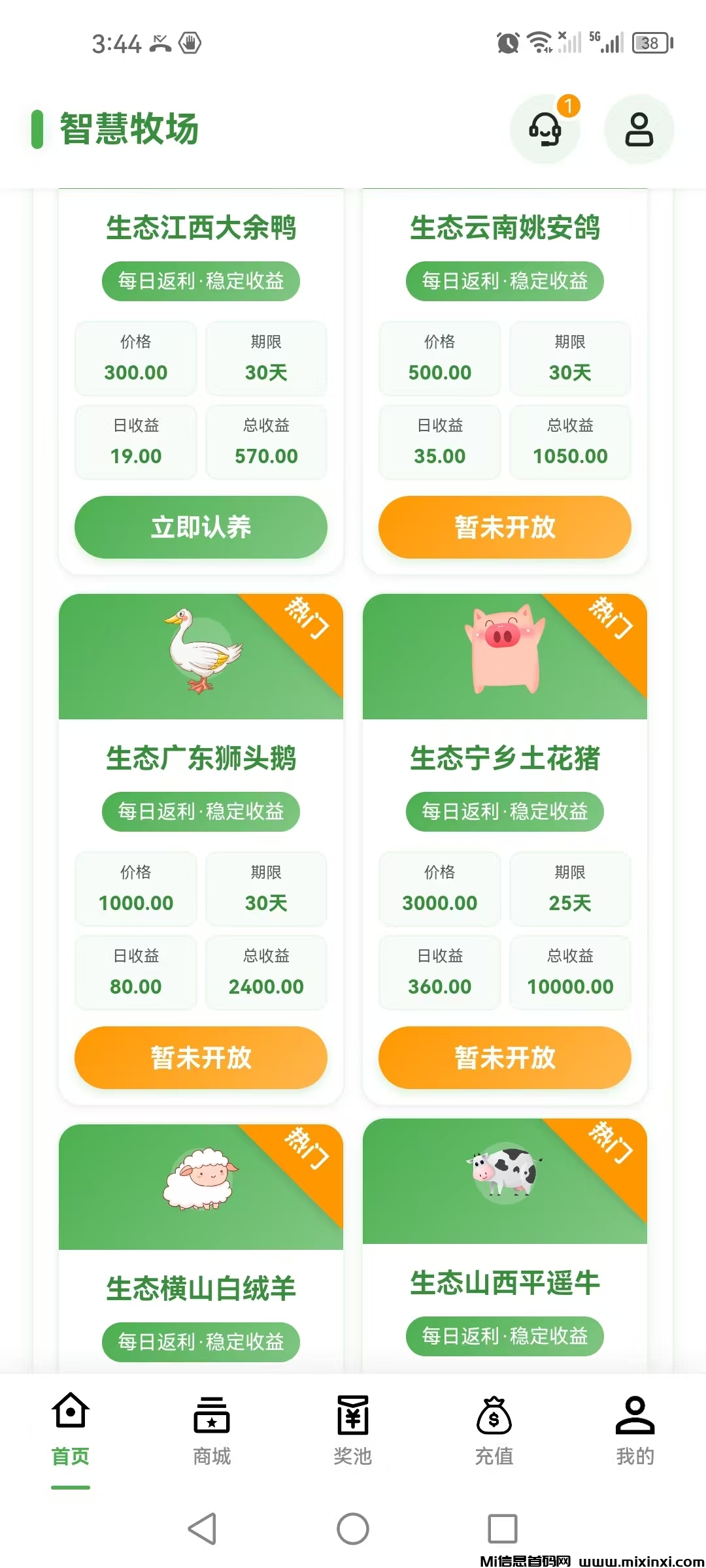This screenshot has height=1568, width=706.
Task: Open the user profile icon
Action: pos(639,129)
